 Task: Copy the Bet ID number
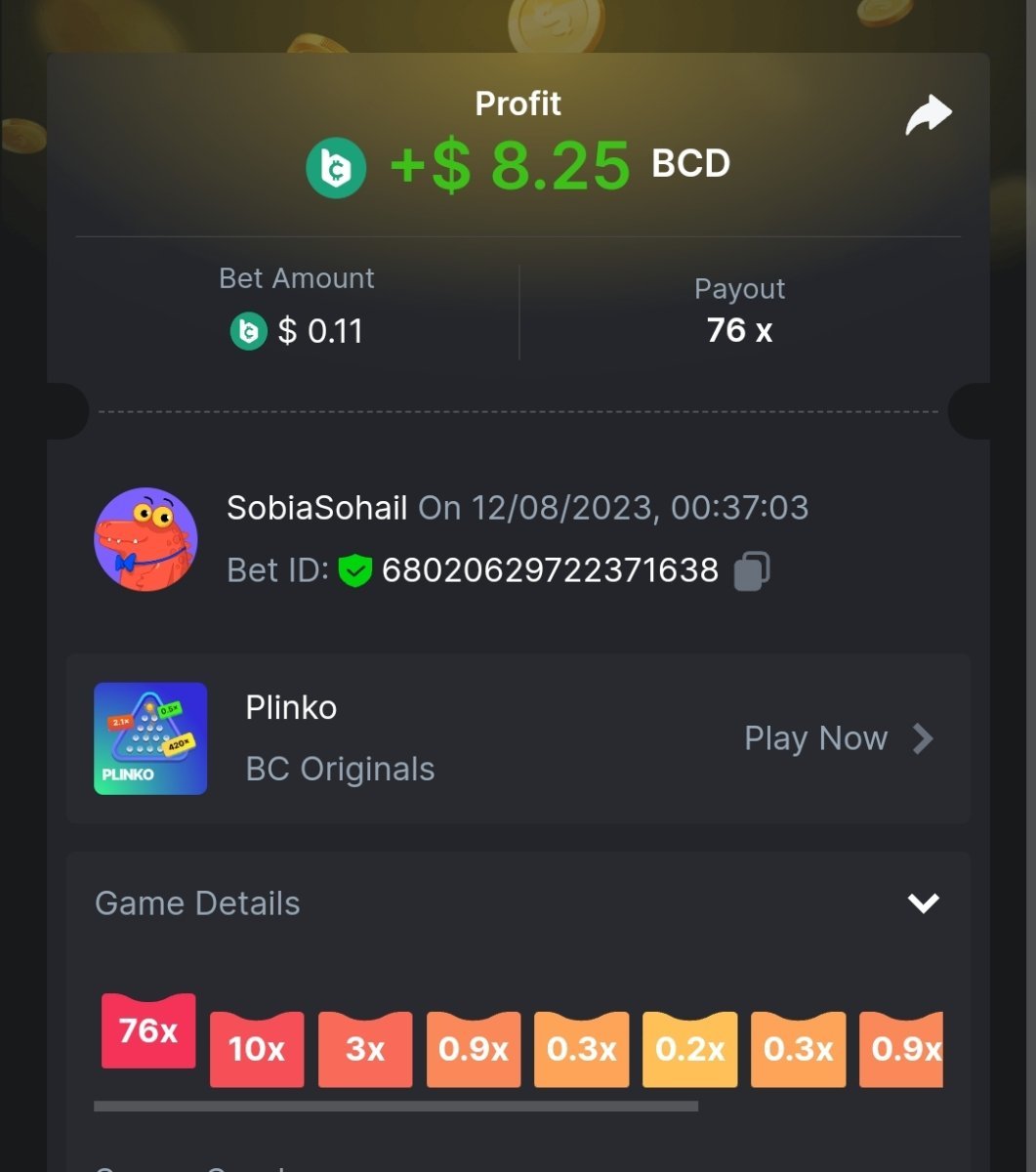click(751, 570)
